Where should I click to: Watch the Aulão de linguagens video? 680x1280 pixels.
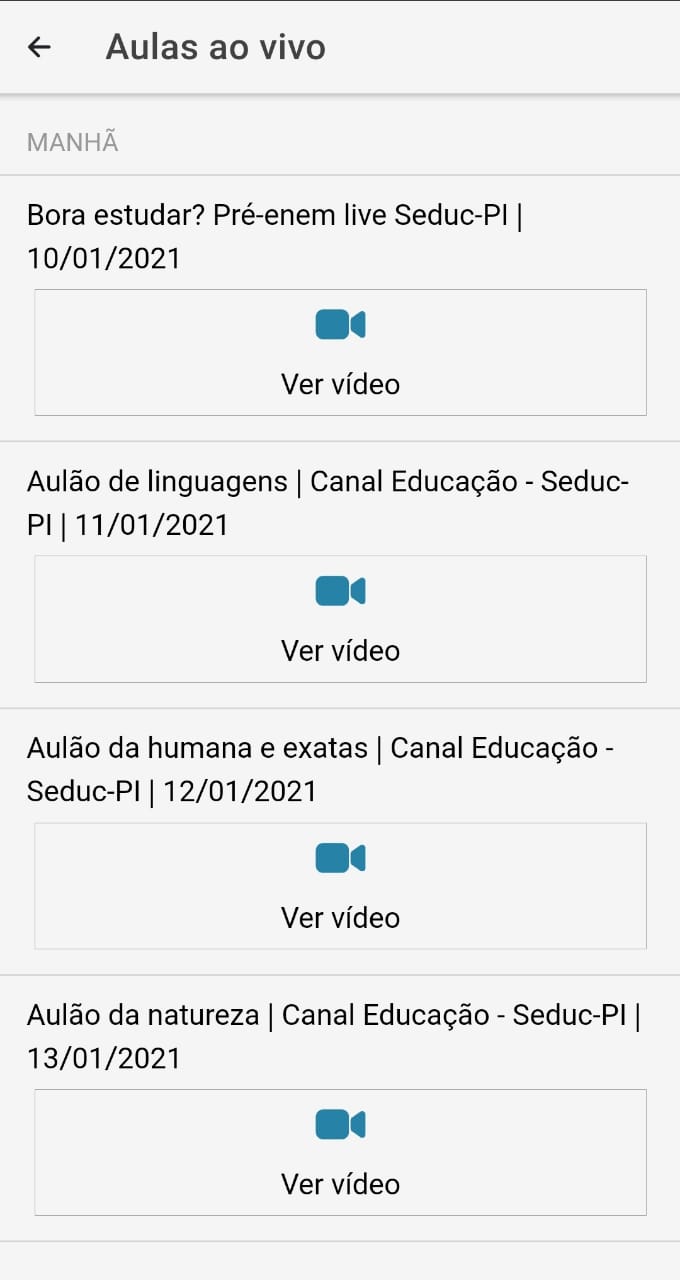click(340, 619)
